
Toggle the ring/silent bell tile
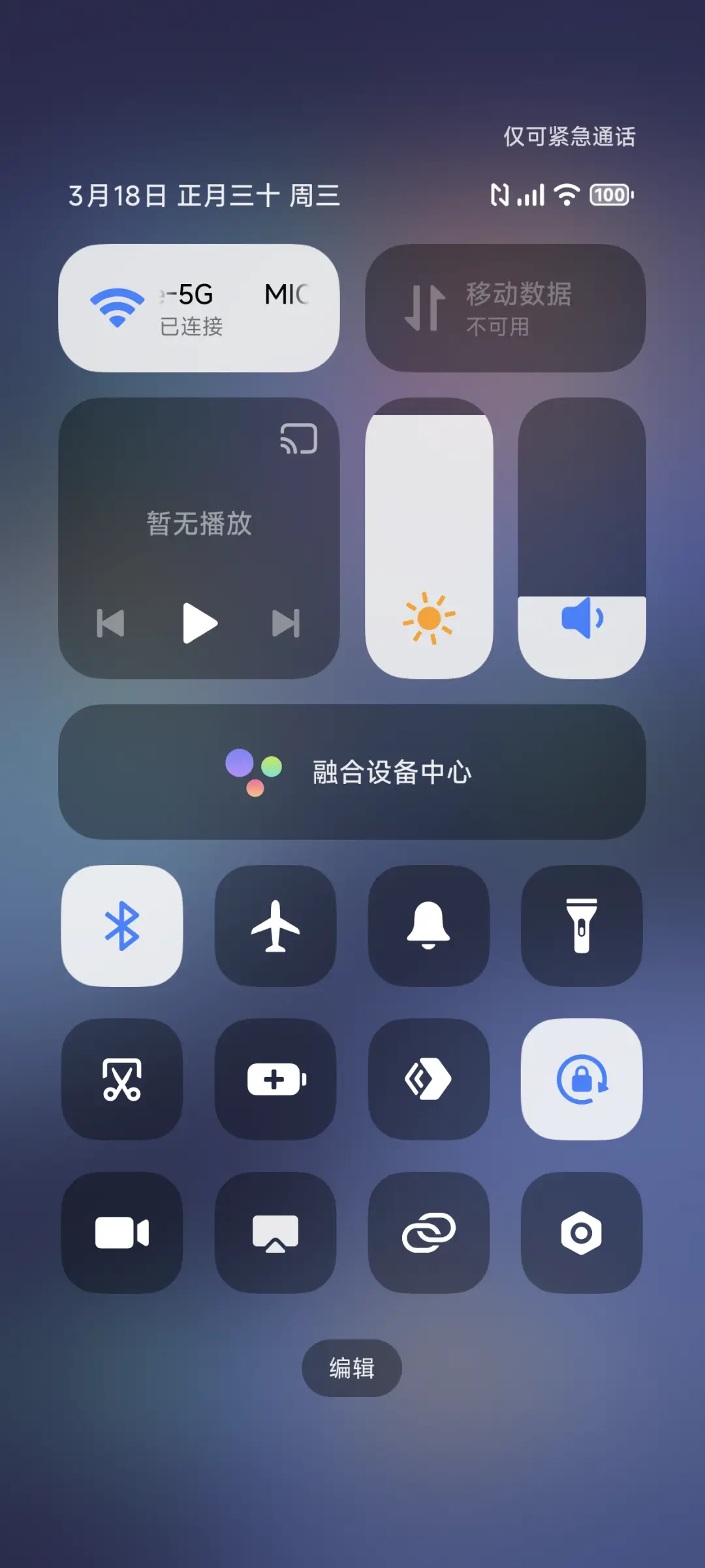[429, 927]
